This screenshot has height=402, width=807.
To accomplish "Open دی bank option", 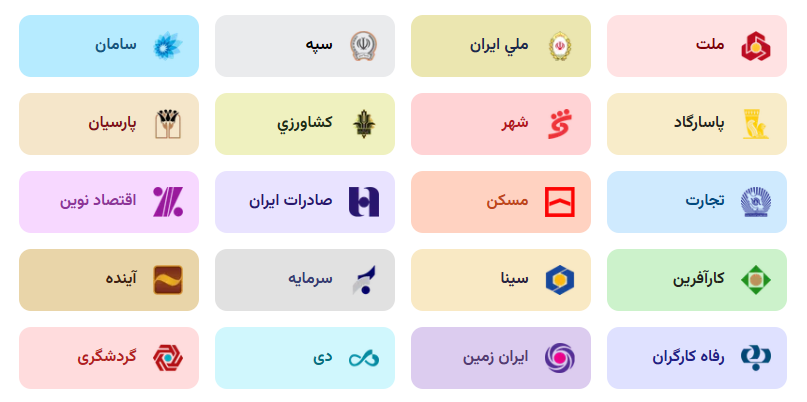I will point(304,357).
